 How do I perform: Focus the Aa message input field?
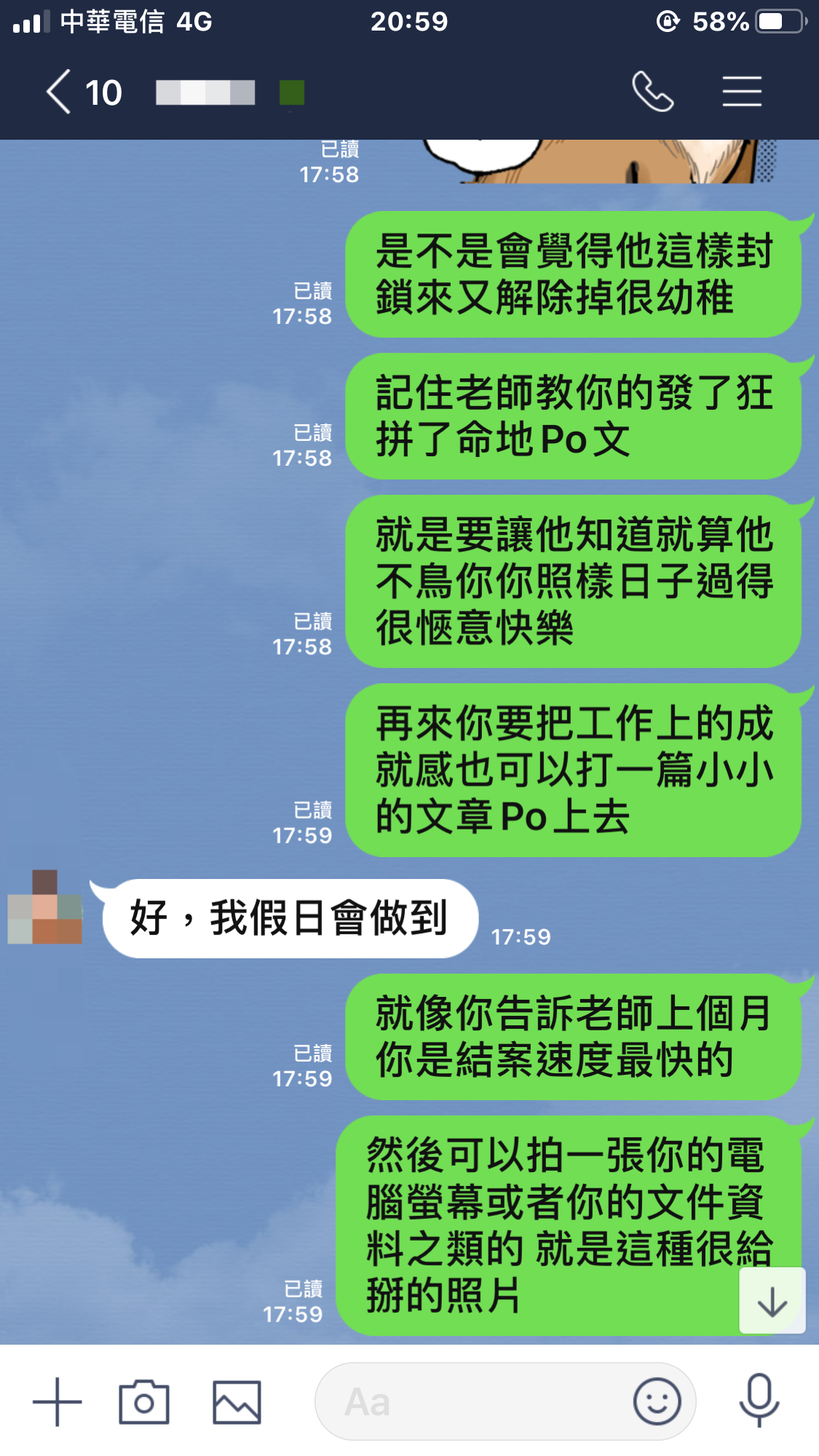click(473, 1401)
